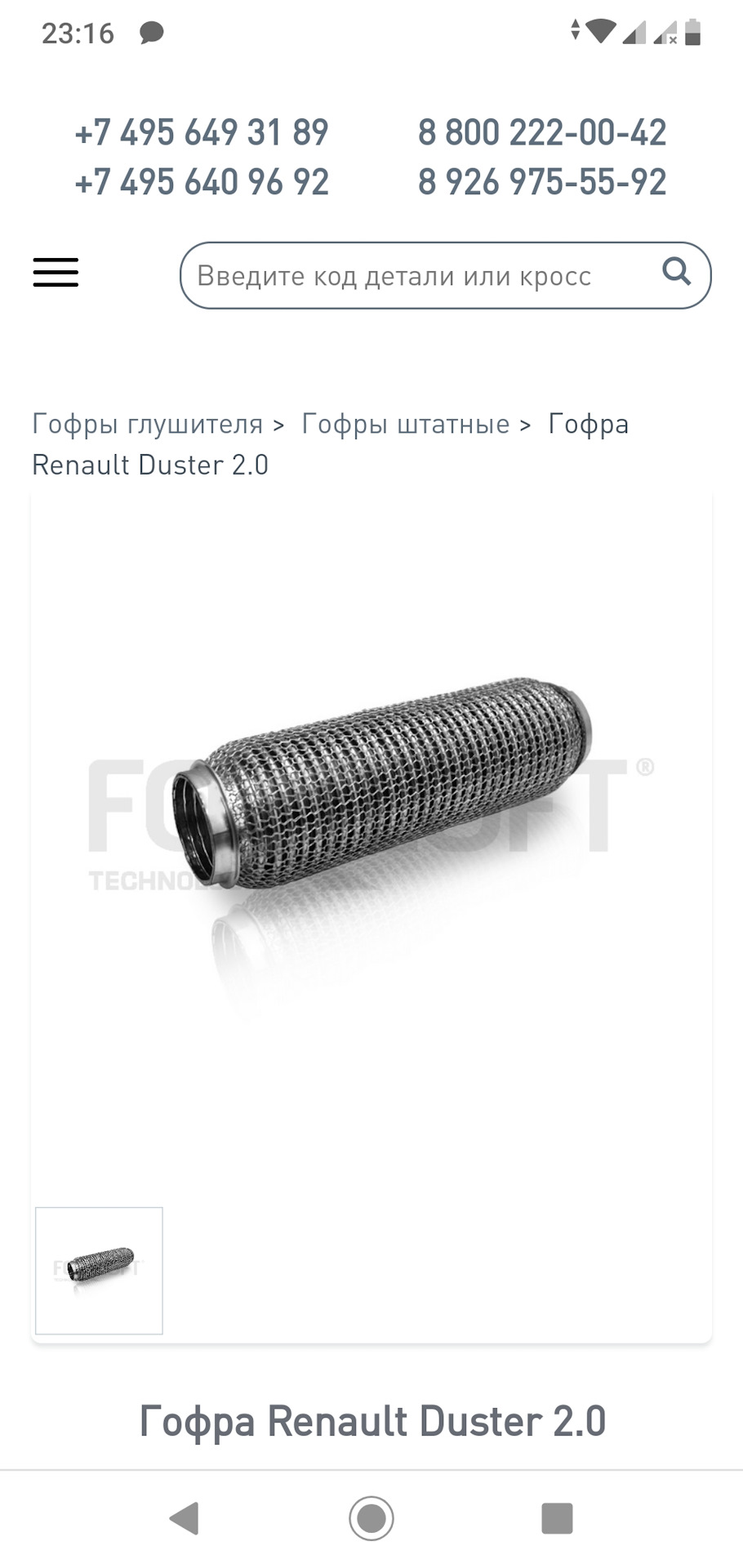Call phone number +7 495 640 96 92

click(202, 182)
